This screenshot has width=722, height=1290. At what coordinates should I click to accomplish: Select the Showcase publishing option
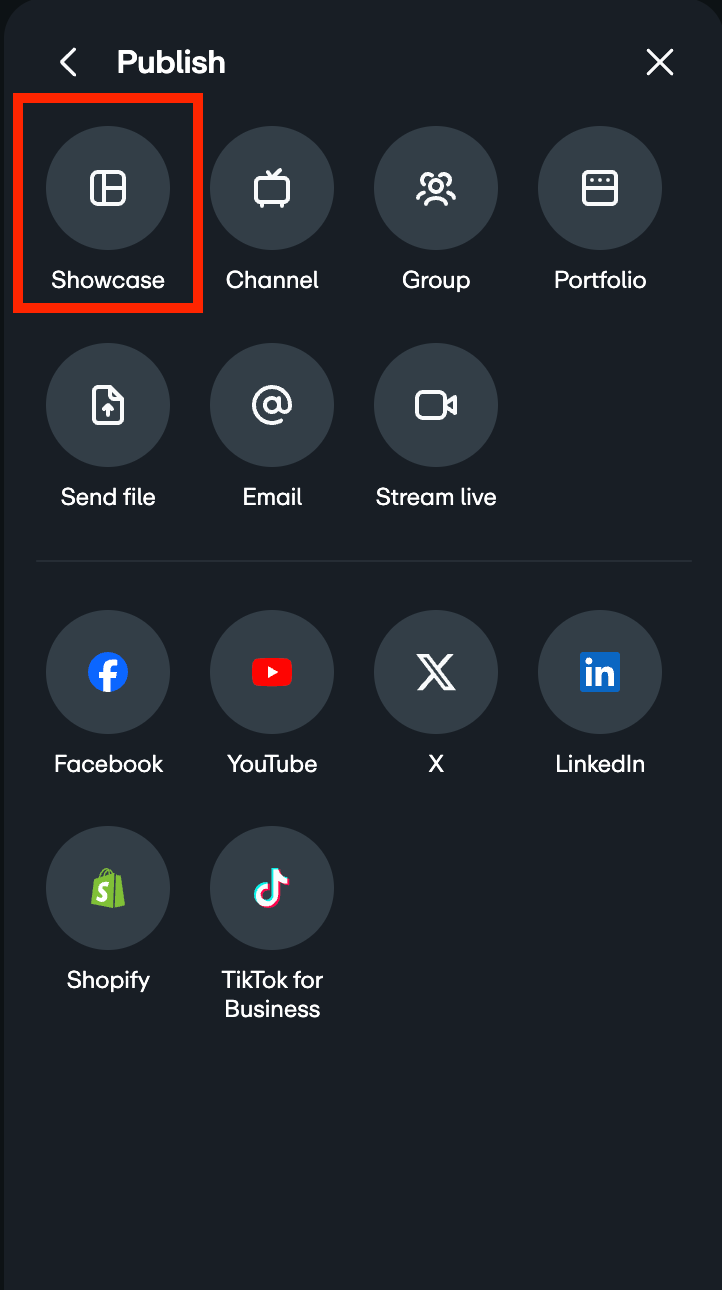(x=108, y=188)
